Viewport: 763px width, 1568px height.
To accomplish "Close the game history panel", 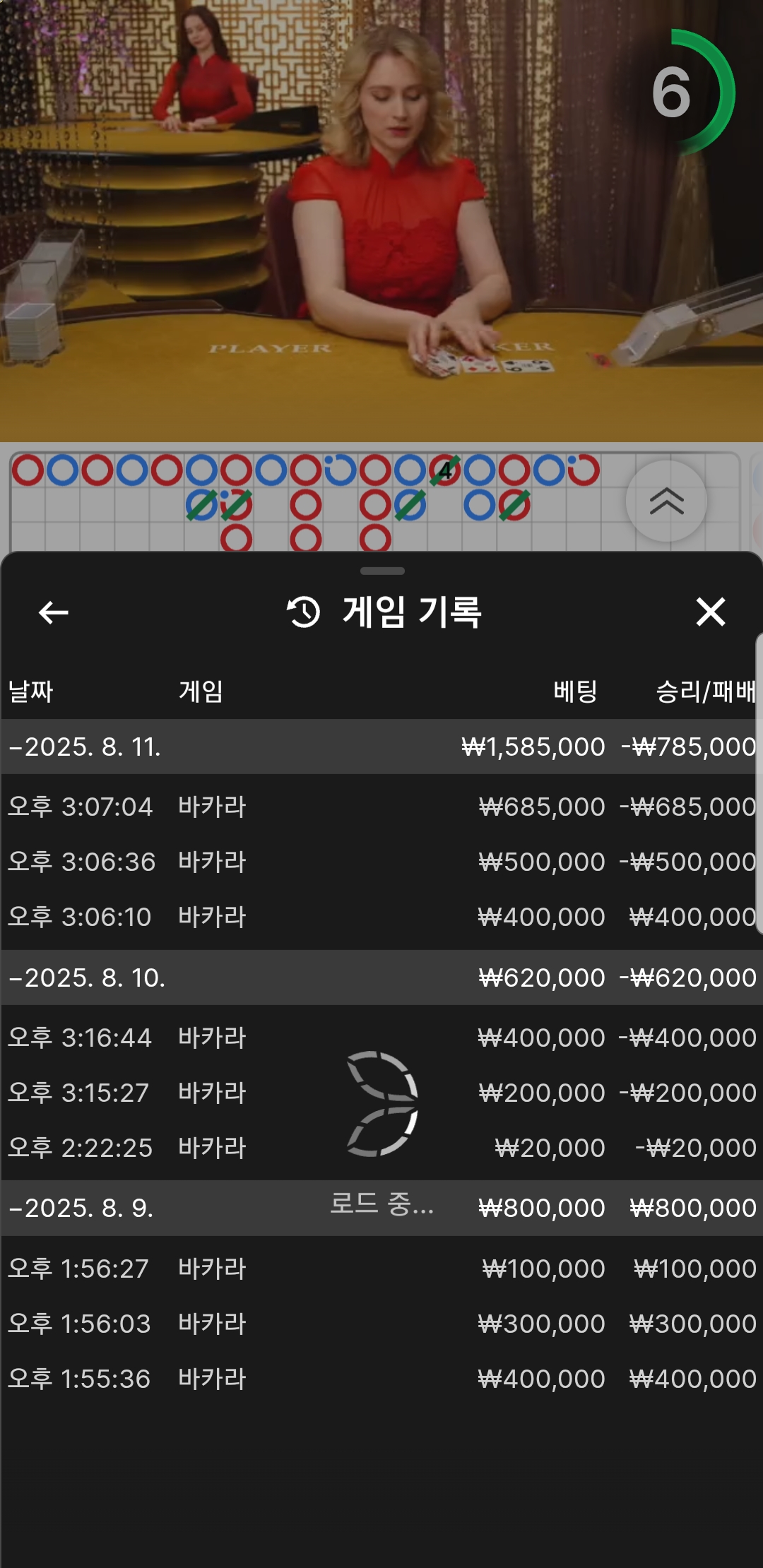I will point(710,612).
